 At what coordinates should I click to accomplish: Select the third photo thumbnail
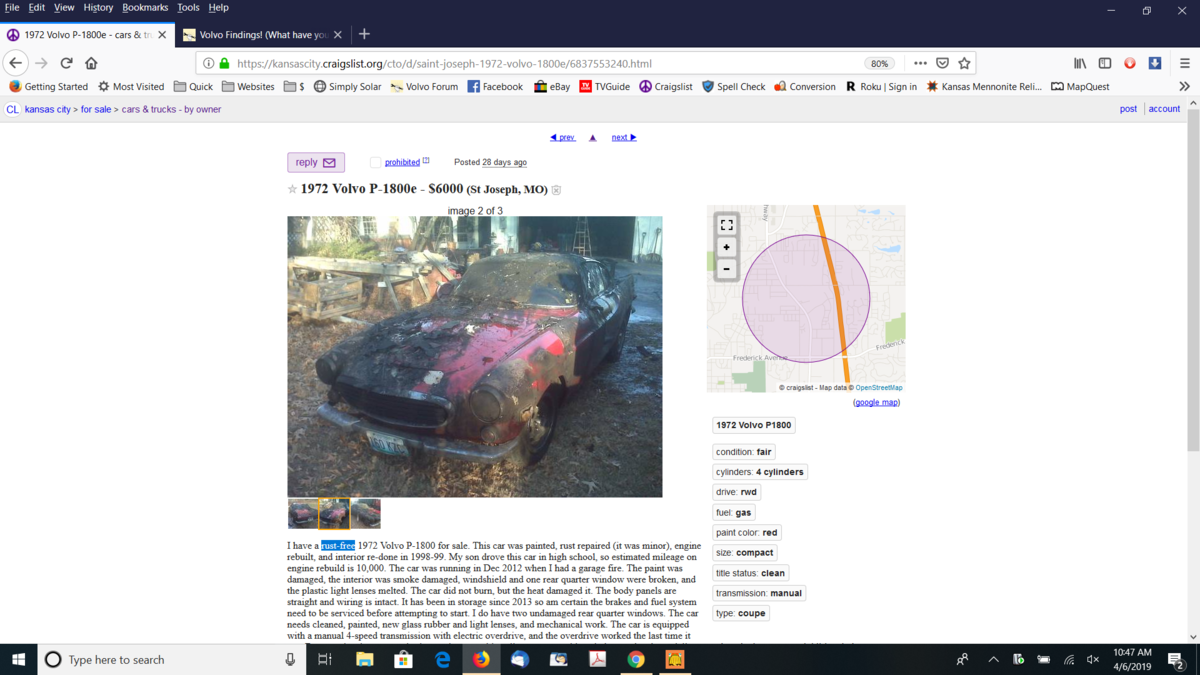(x=365, y=514)
